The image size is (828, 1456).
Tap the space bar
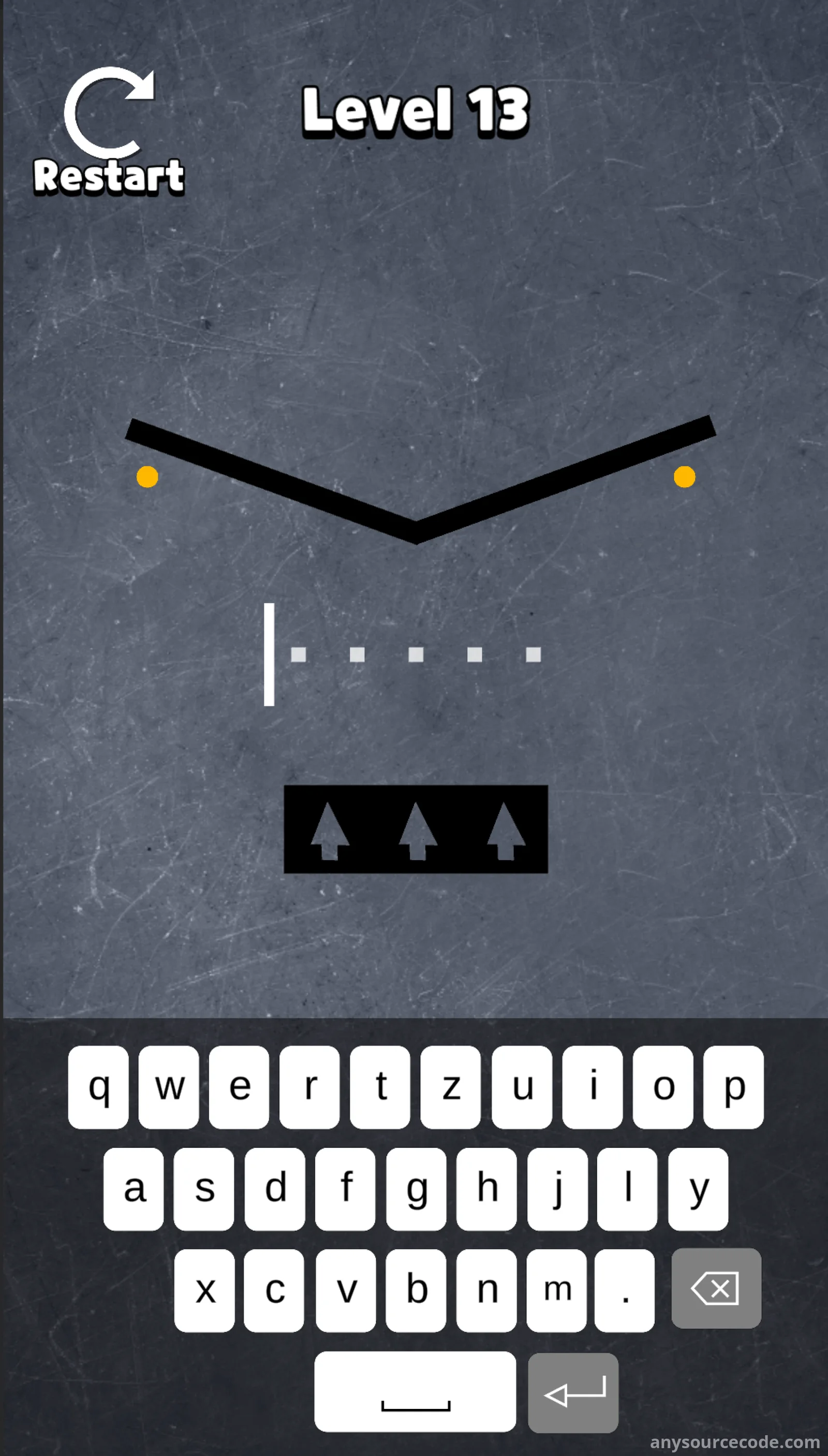click(x=415, y=1392)
